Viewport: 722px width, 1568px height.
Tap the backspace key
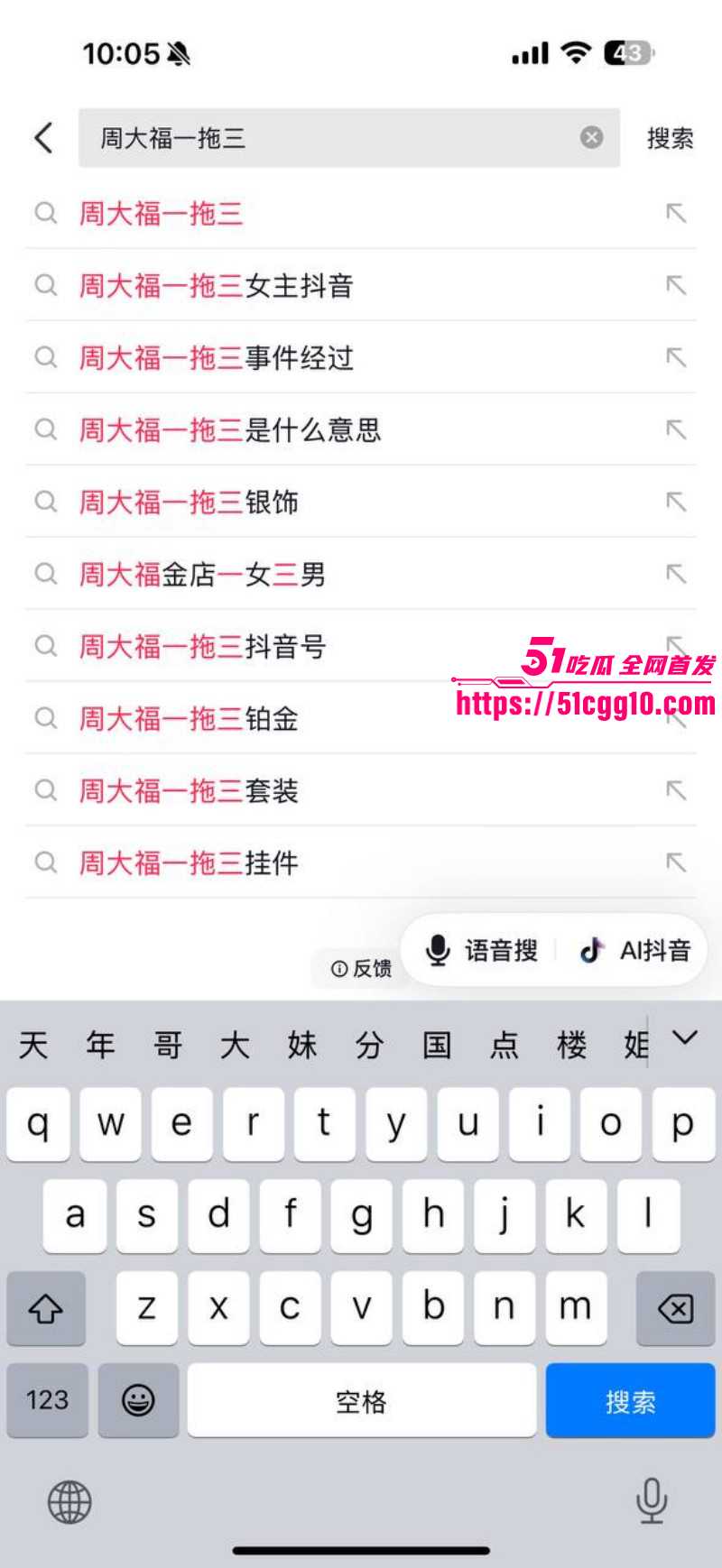[675, 1308]
